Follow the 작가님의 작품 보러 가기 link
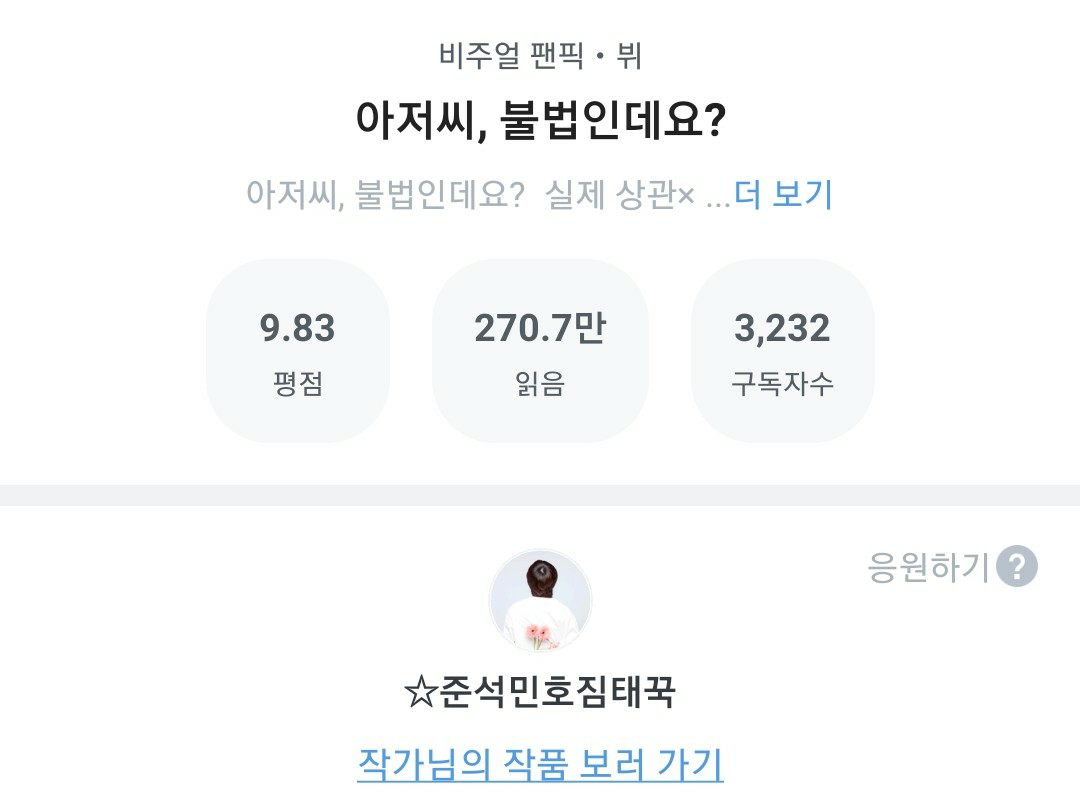1080x810 pixels. click(540, 765)
